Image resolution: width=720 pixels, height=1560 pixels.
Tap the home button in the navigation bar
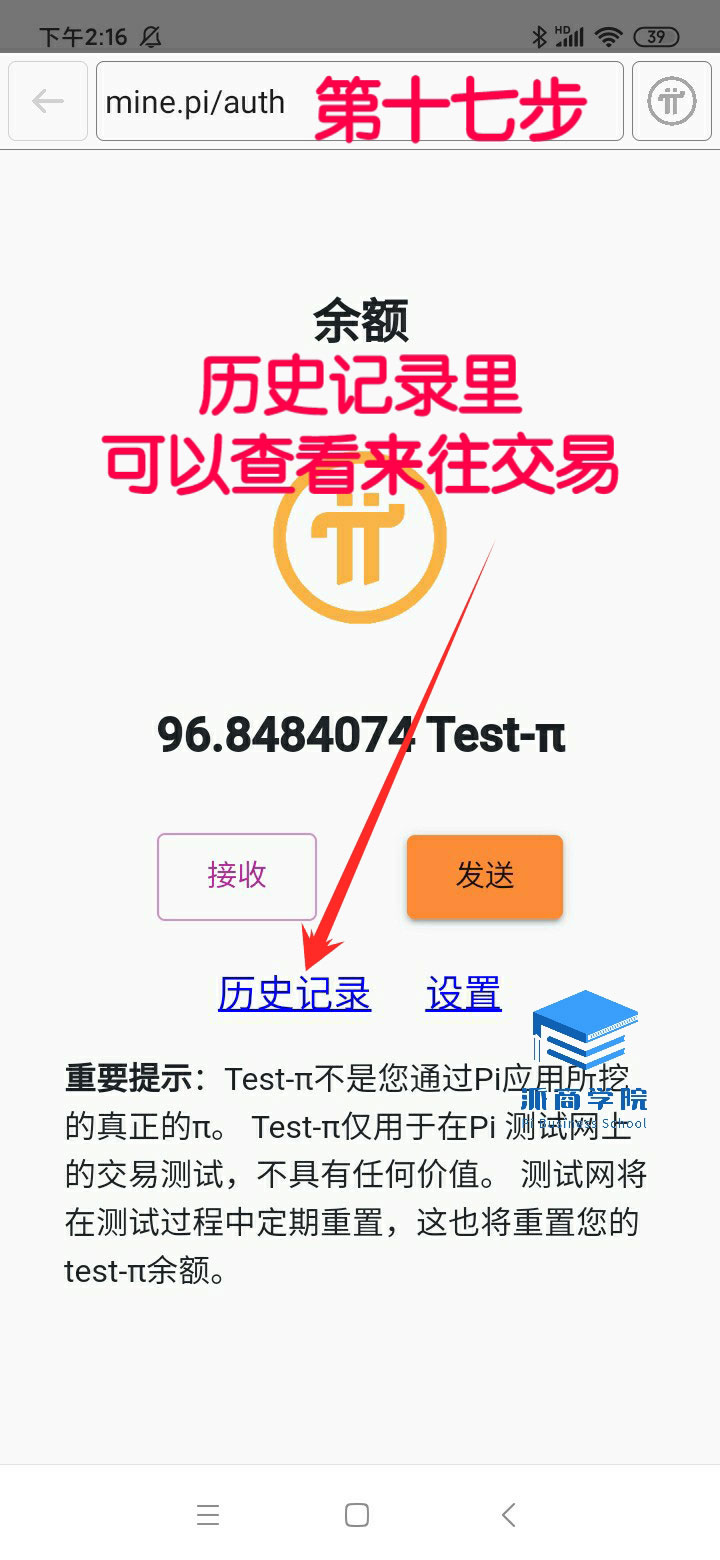pyautogui.click(x=356, y=1514)
